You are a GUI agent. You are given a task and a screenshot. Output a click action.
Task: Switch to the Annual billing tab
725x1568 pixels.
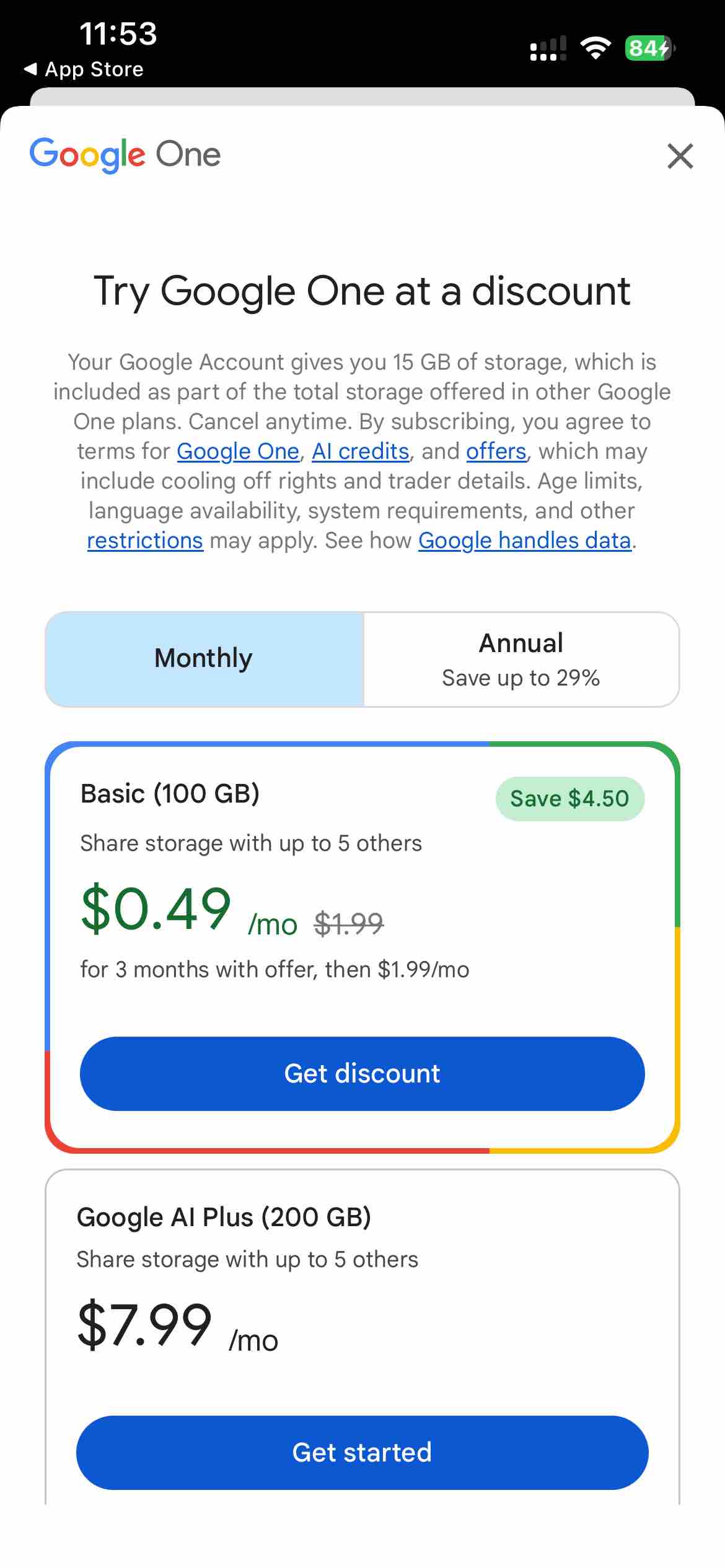click(x=521, y=658)
